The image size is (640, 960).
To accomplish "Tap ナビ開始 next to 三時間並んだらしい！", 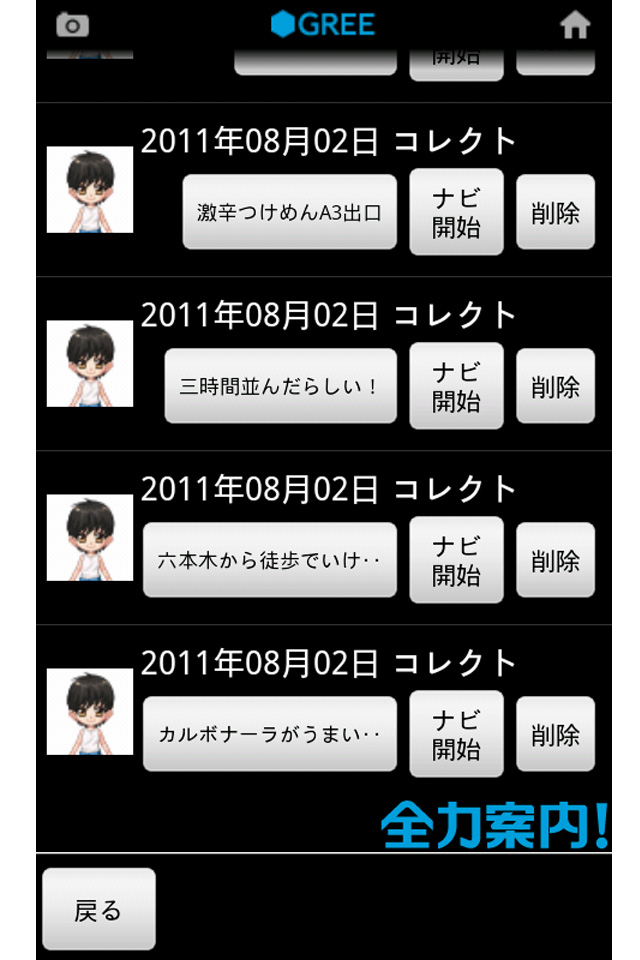I will [456, 386].
